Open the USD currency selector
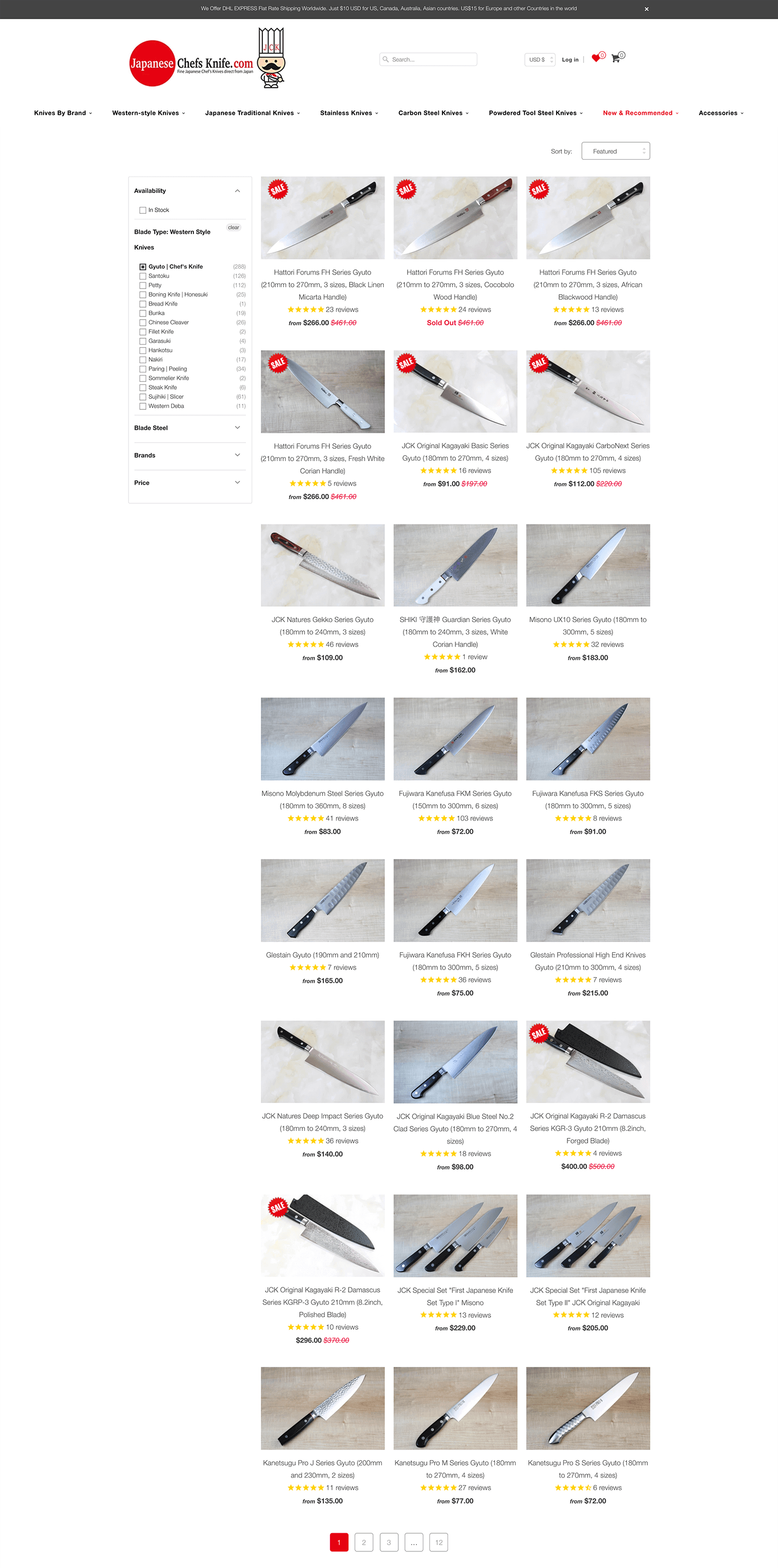Image resolution: width=778 pixels, height=1568 pixels. (539, 60)
